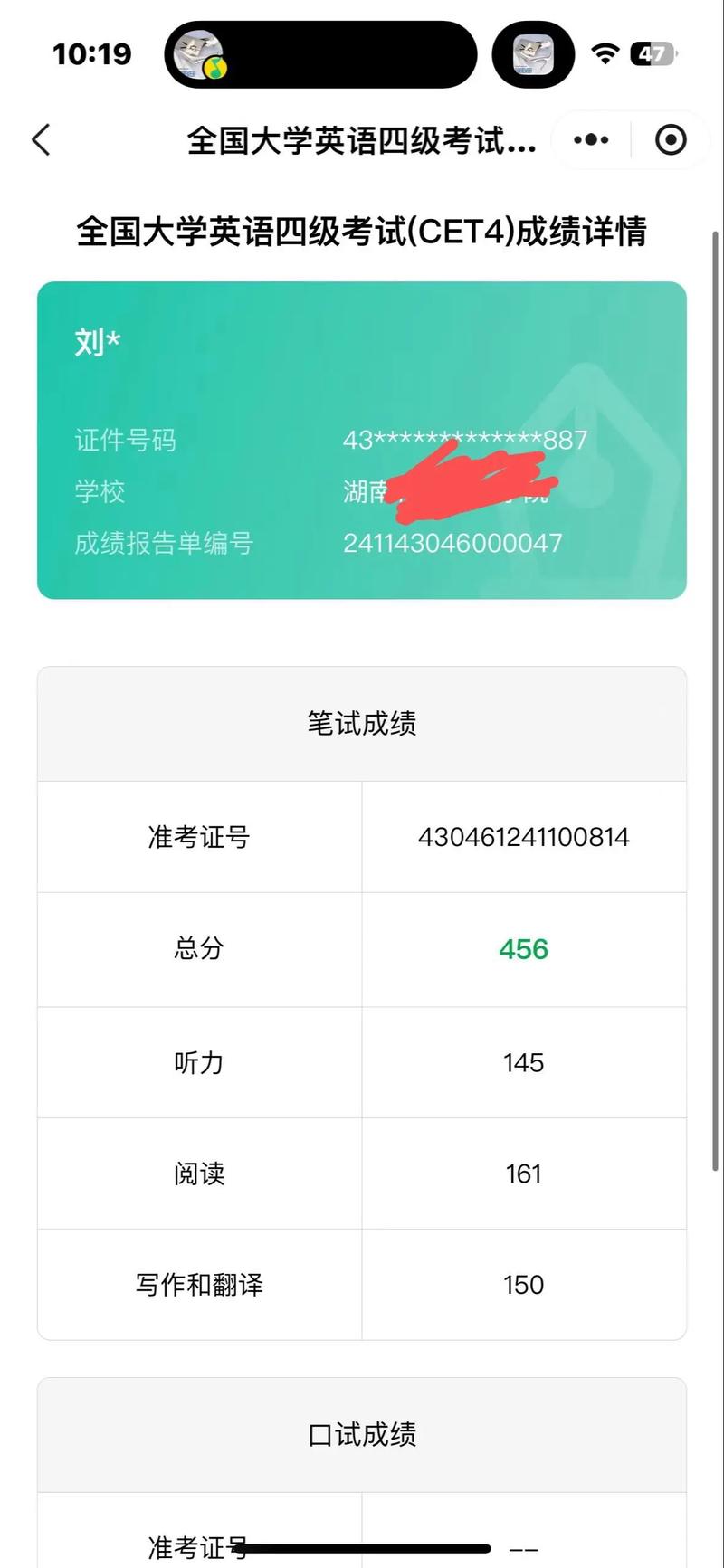
Task: Tap exam admission number 430461241100814
Action: (523, 836)
